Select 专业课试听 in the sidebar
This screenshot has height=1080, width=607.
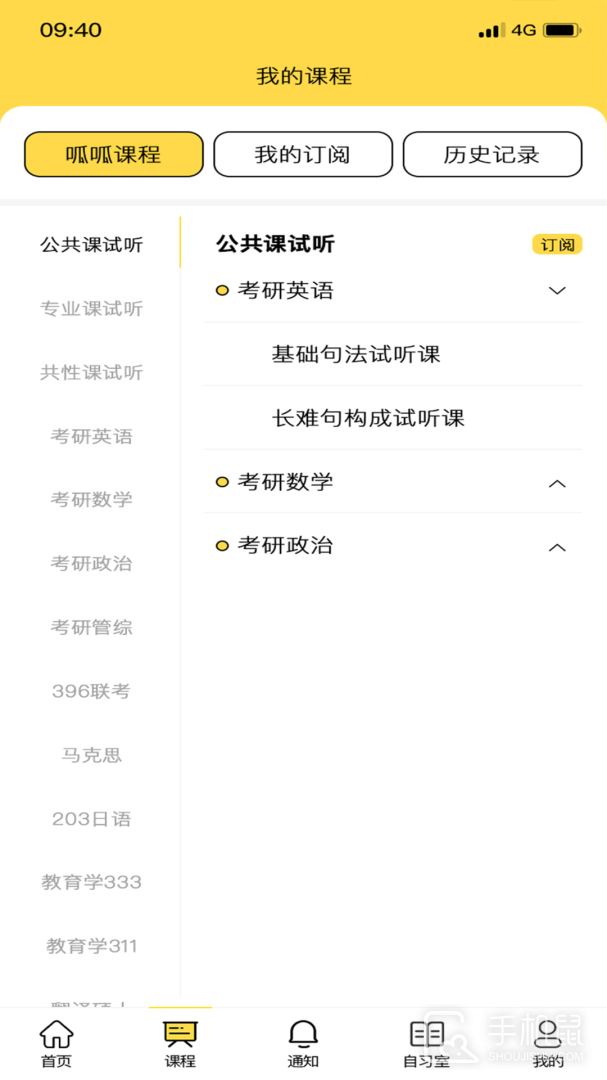point(91,309)
